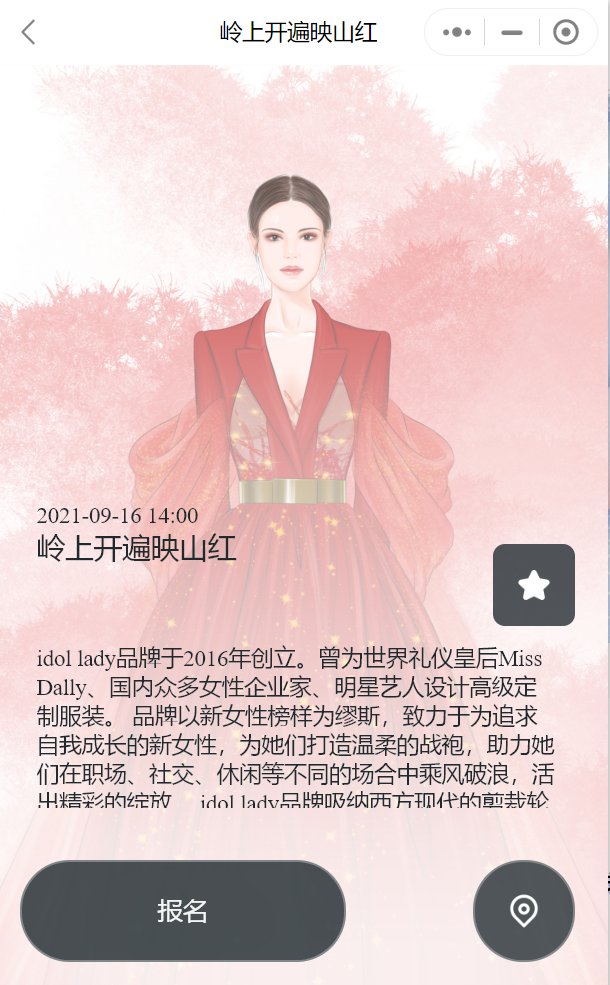610x985 pixels.
Task: Favorite this event with the star button
Action: tap(534, 585)
